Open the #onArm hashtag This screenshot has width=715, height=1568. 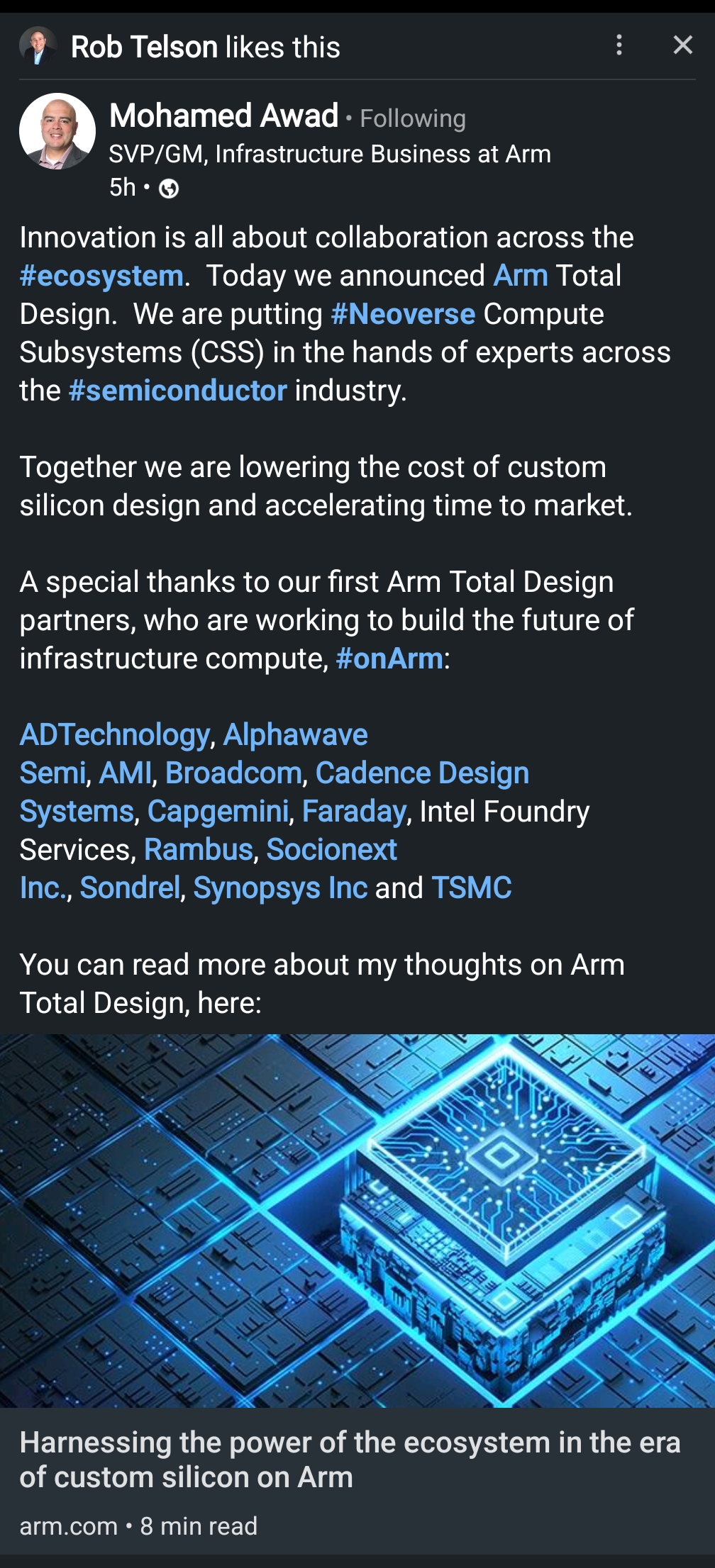[x=389, y=659]
